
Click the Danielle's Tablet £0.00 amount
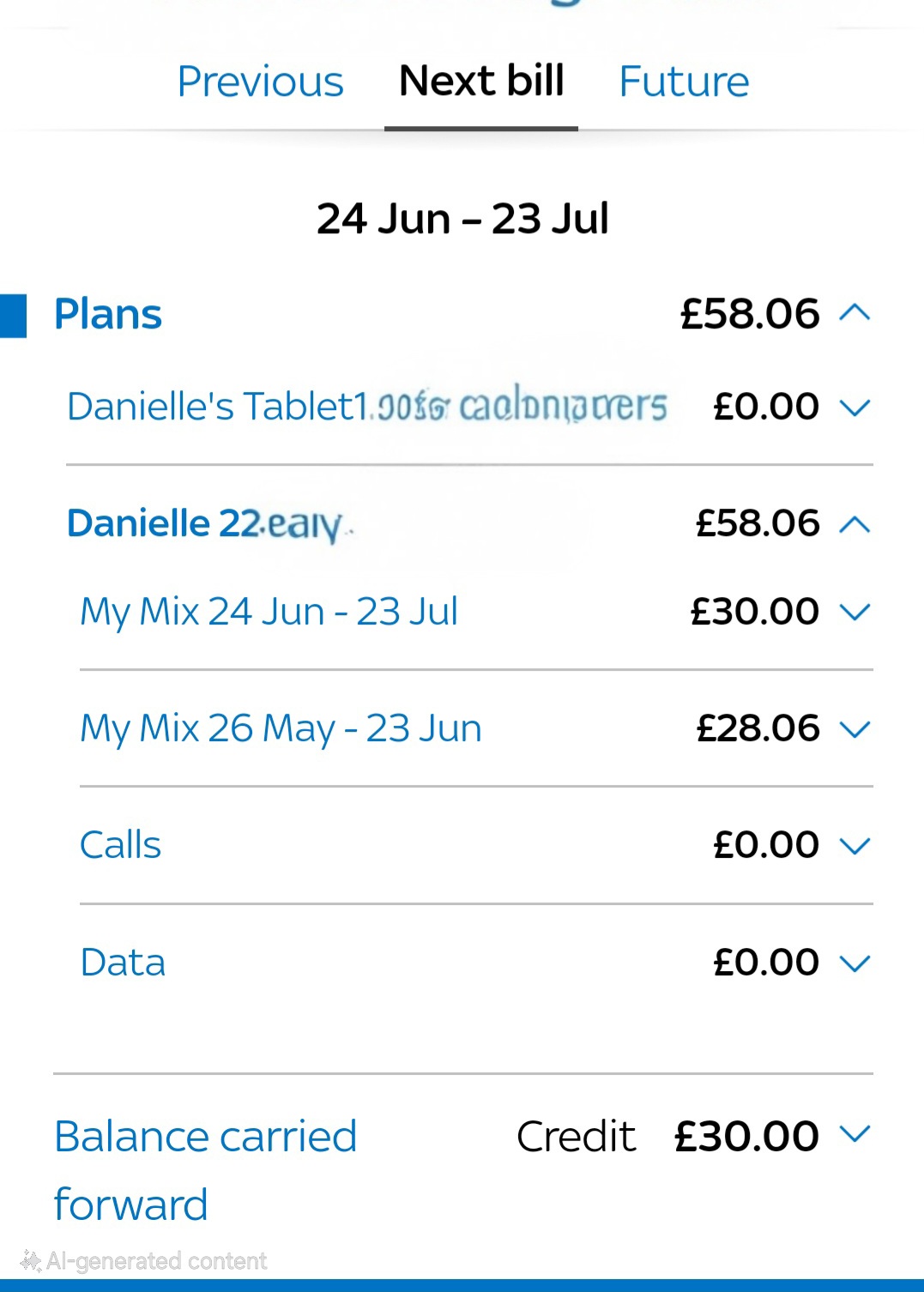point(765,408)
